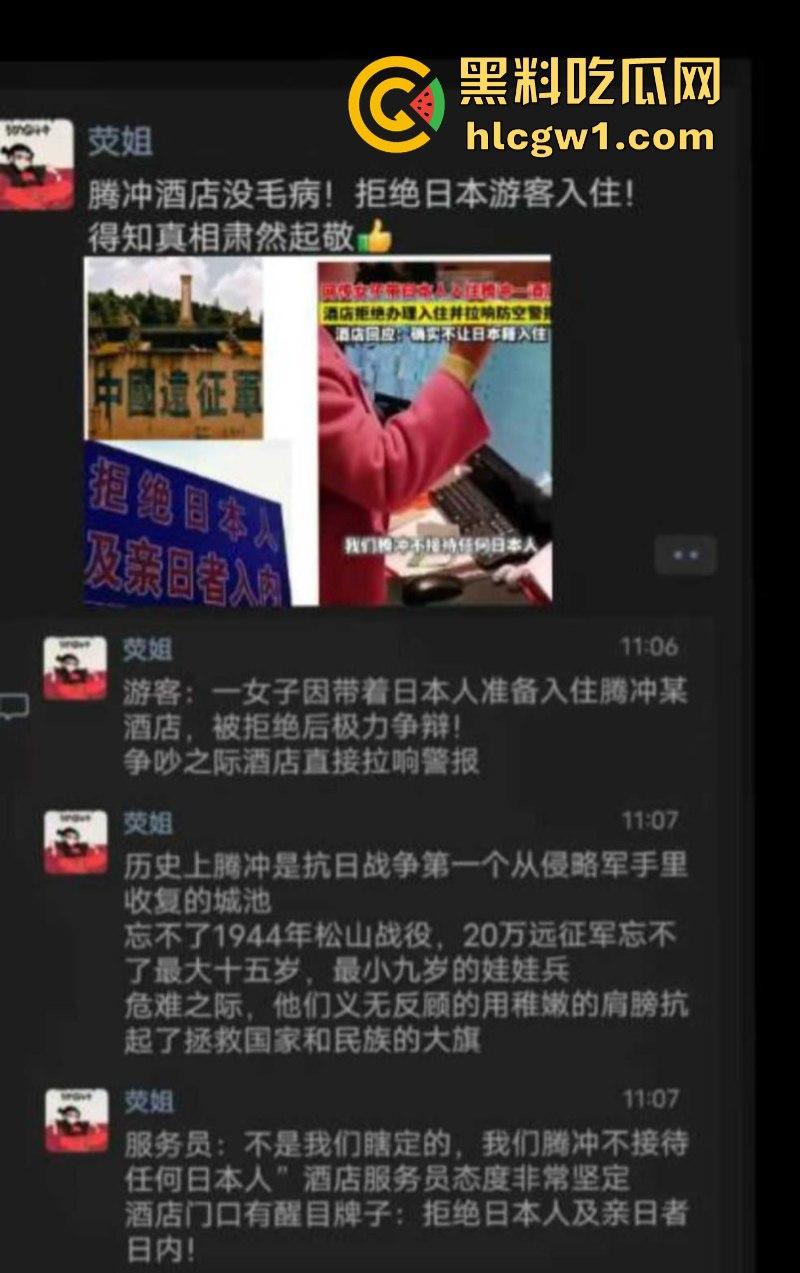Click the message starting with 腾冲酒店没毛病
Viewport: 800px width, 1273px height.
coord(300,195)
